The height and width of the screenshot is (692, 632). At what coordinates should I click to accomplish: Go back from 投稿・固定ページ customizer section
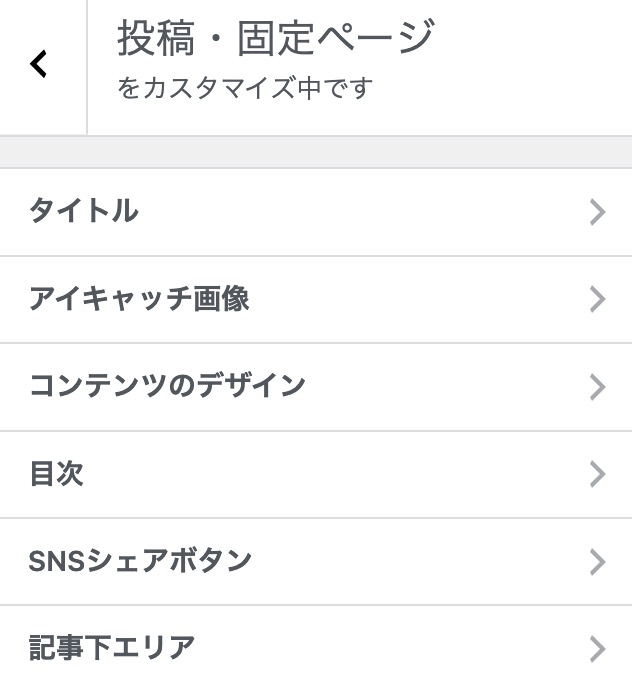[x=40, y=65]
